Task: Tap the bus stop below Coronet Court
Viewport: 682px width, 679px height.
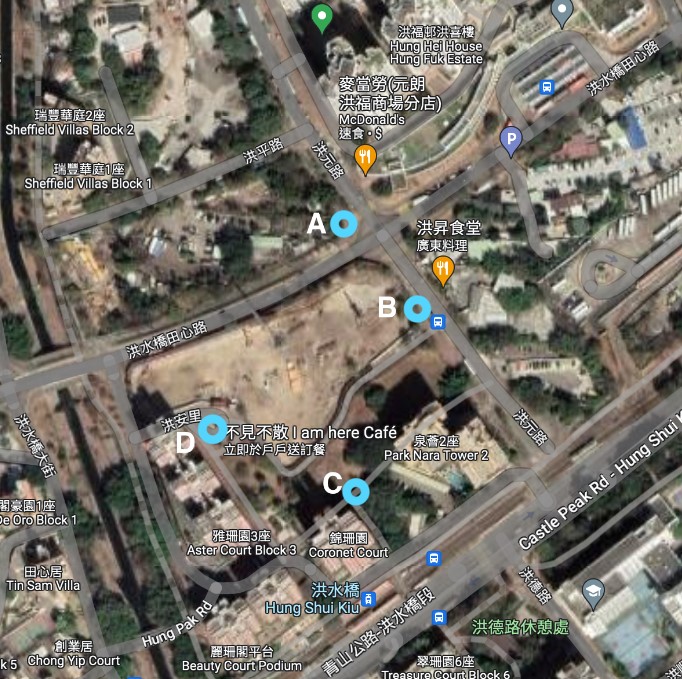Action: coord(433,558)
